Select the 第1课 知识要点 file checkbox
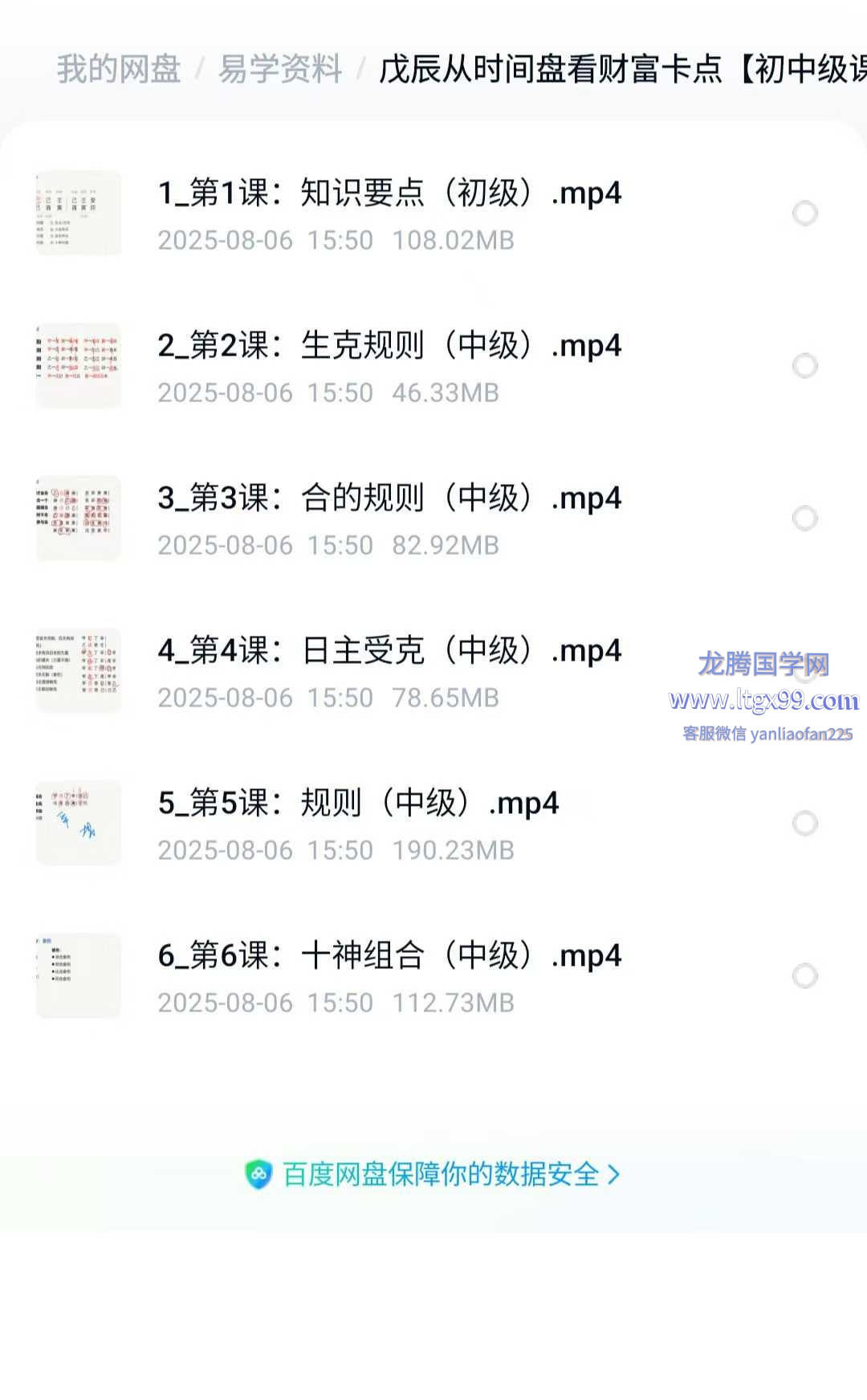 click(805, 214)
